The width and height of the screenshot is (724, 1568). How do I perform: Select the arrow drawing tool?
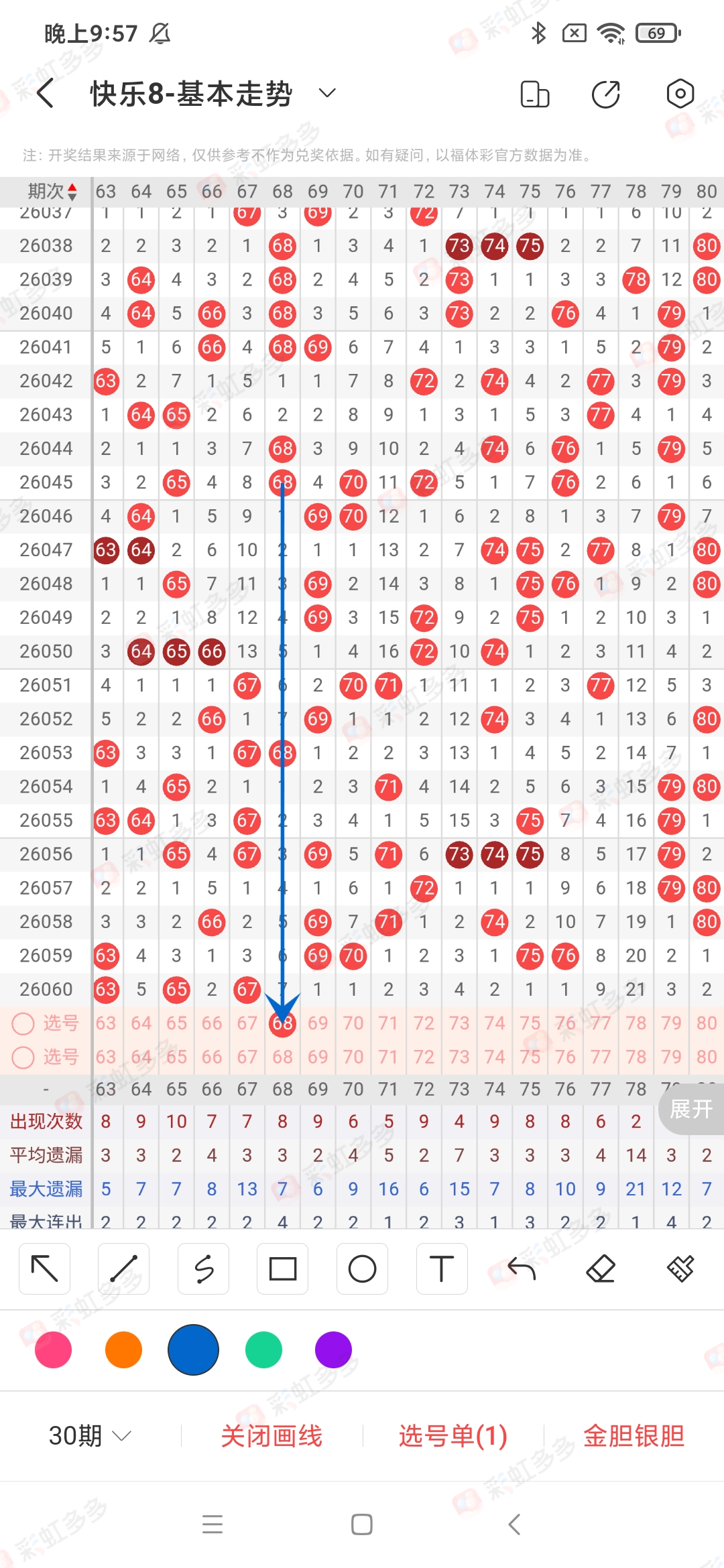(x=45, y=1268)
